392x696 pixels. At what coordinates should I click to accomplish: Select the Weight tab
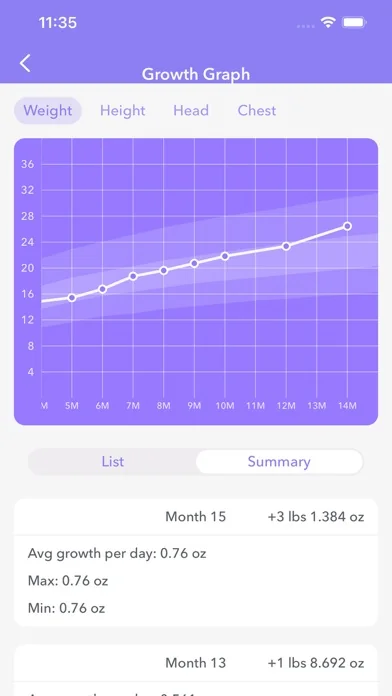point(48,111)
